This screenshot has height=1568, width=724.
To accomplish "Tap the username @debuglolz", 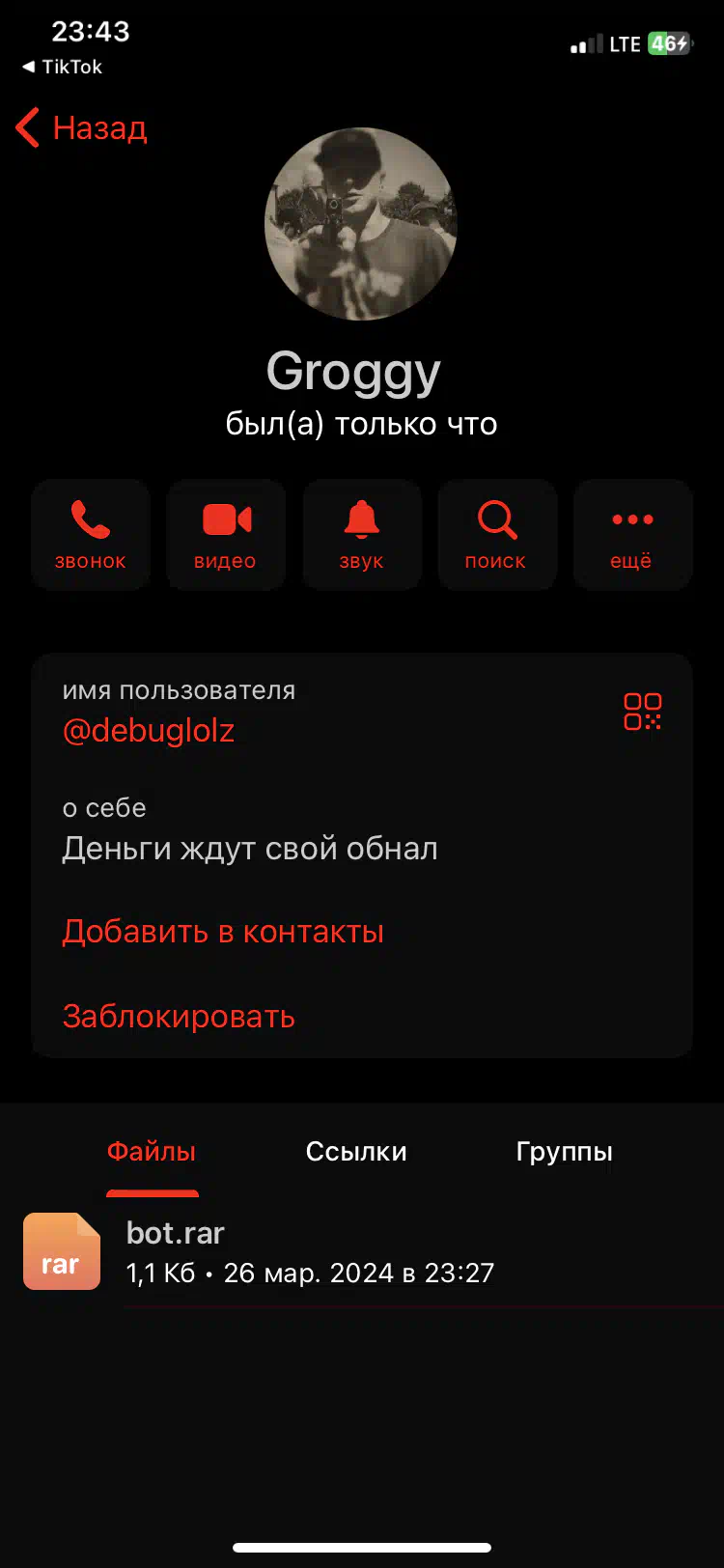I will (149, 730).
